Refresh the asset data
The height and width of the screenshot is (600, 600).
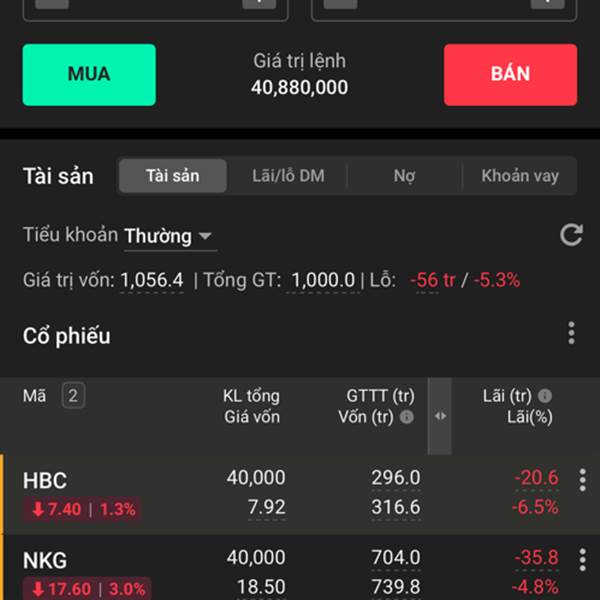click(x=571, y=235)
